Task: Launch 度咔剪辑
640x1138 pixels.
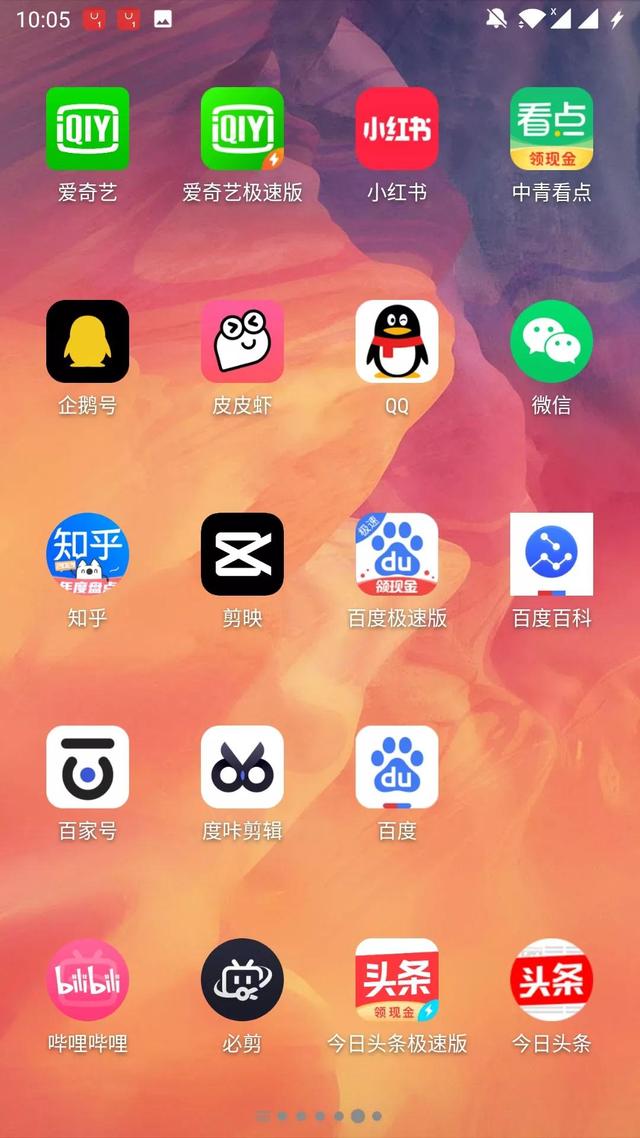Action: point(242,767)
